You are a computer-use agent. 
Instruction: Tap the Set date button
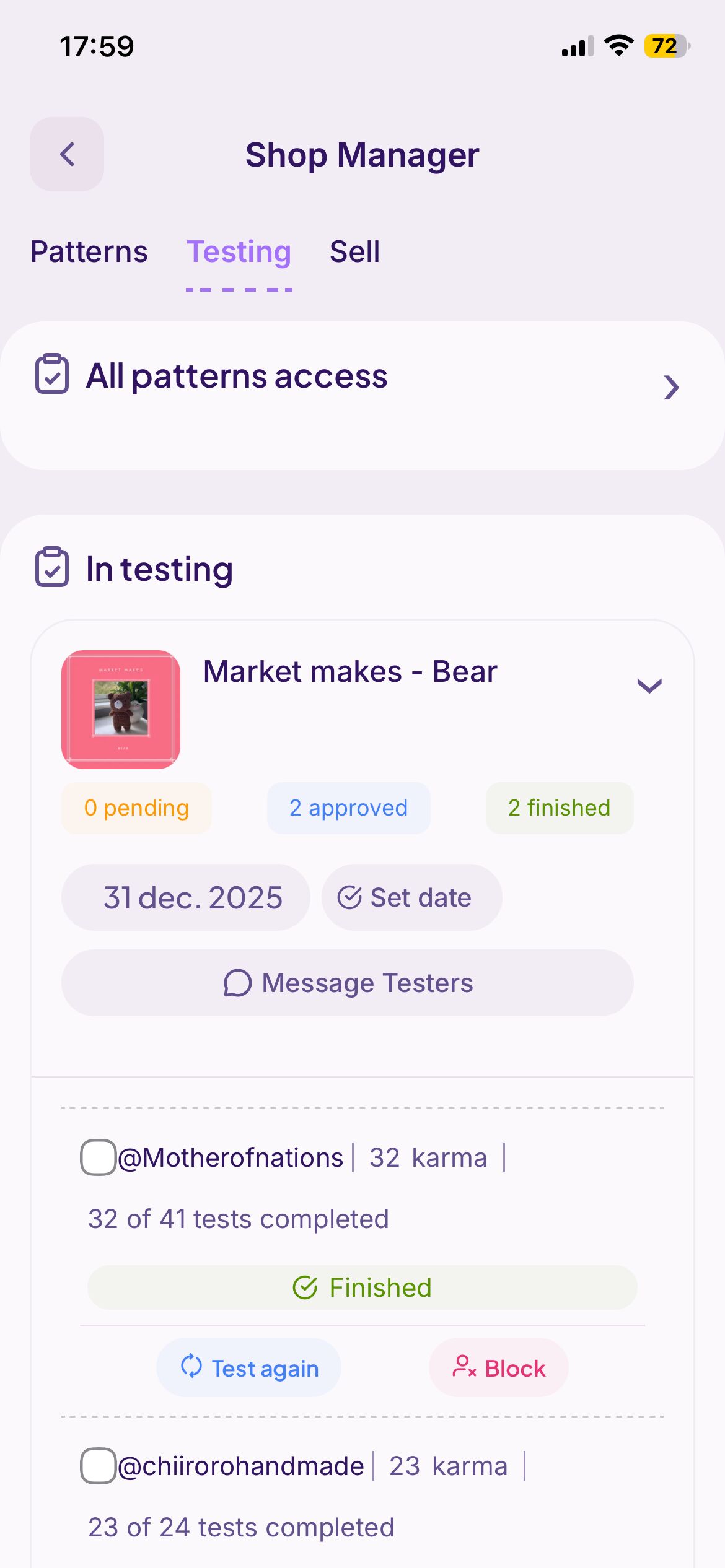tap(411, 897)
